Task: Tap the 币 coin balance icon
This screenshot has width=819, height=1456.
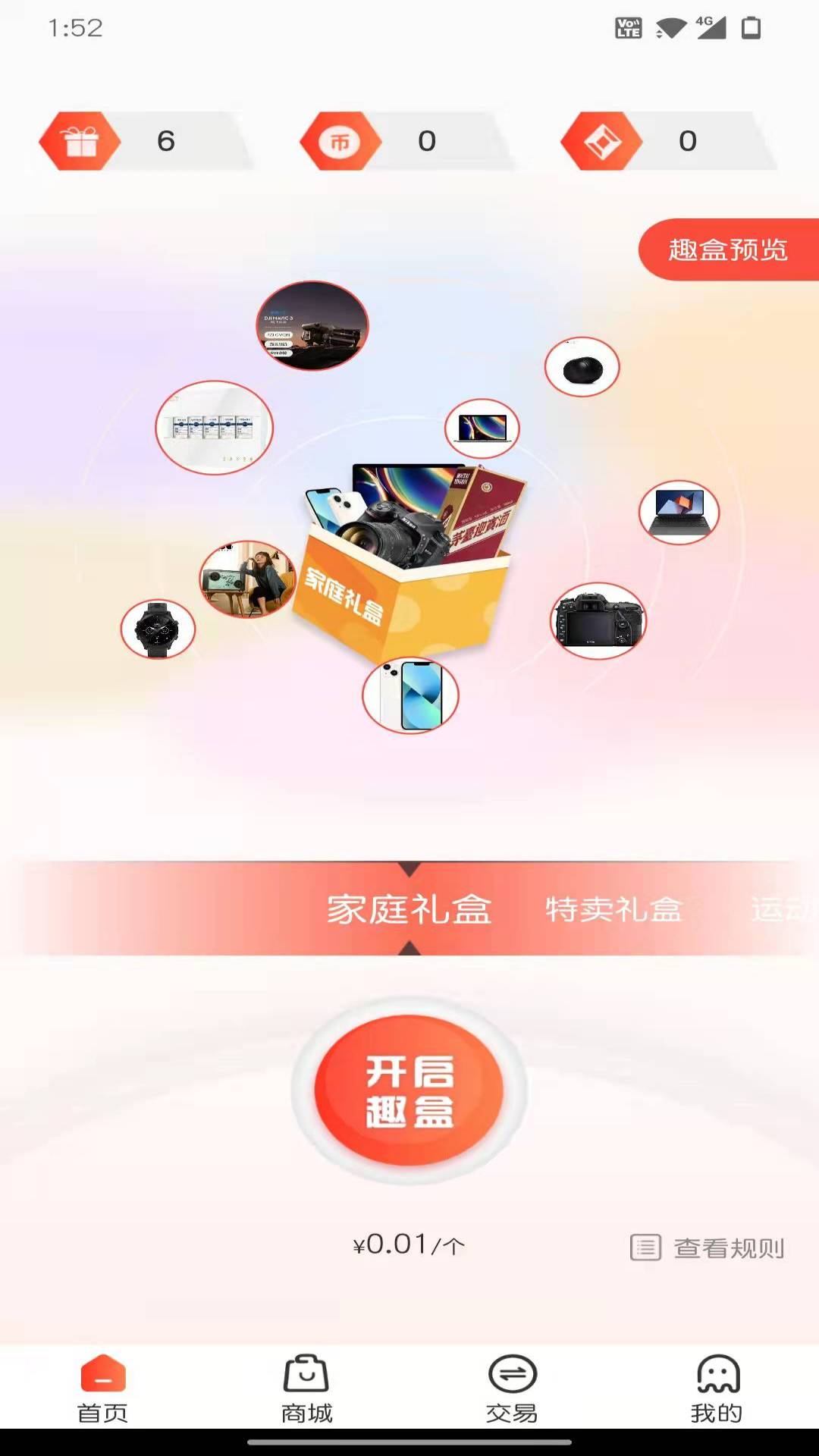Action: (x=340, y=142)
